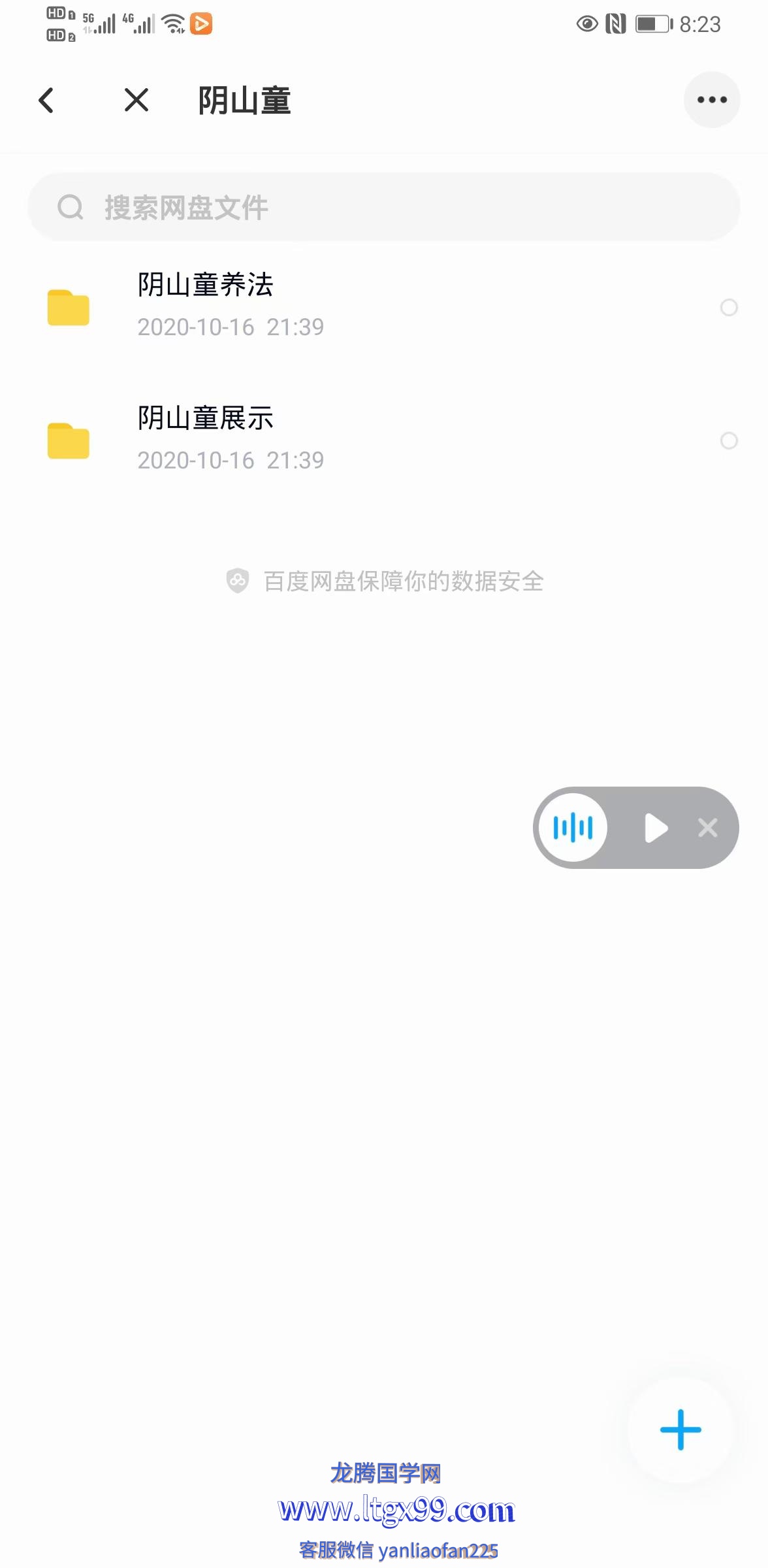Tap the 搜索网盘文件 search field
Screen dimensions: 768x1568
click(x=384, y=207)
